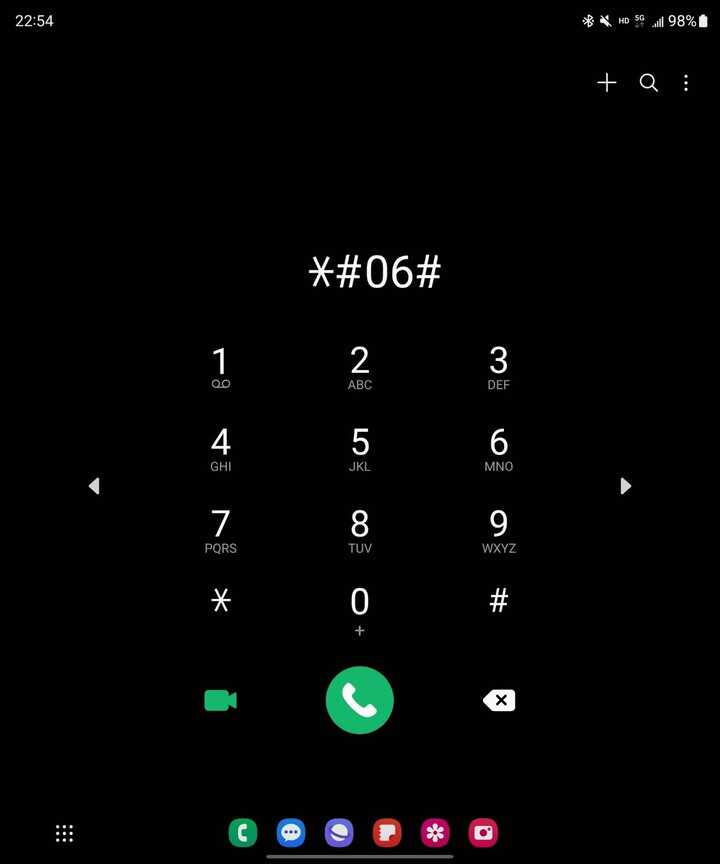
Task: Tap the 9 WXYZ key
Action: [x=498, y=531]
